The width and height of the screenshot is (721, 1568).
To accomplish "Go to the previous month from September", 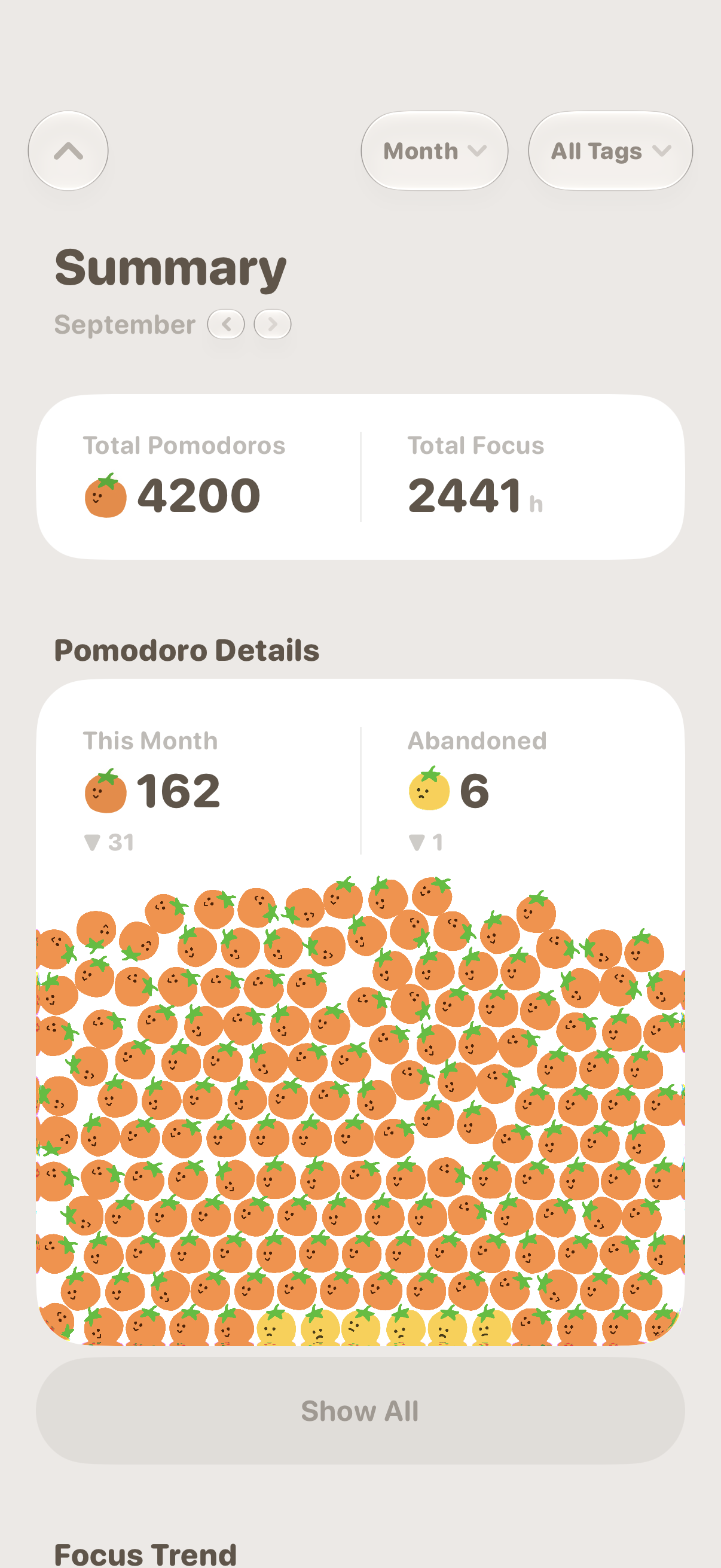I will [227, 324].
